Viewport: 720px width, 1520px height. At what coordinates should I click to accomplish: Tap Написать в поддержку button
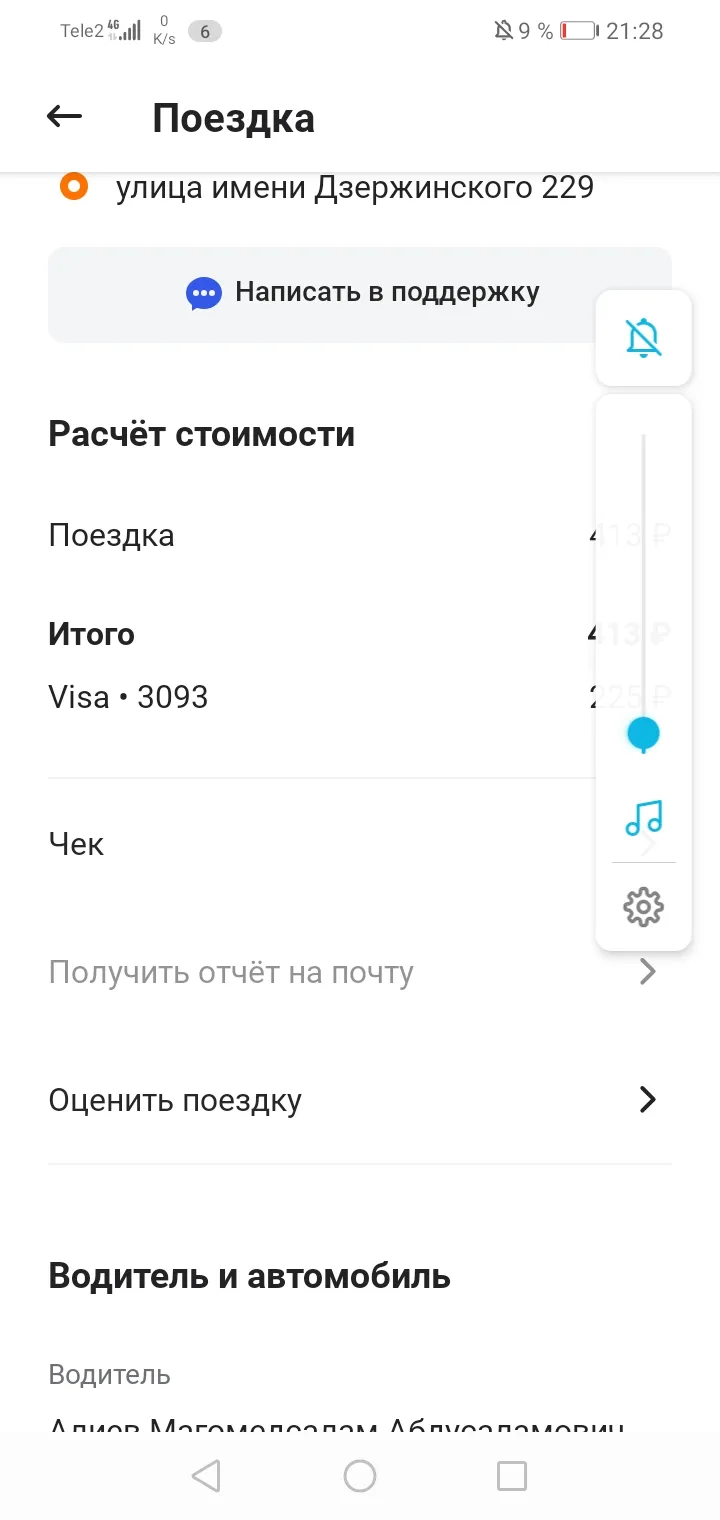[x=360, y=294]
